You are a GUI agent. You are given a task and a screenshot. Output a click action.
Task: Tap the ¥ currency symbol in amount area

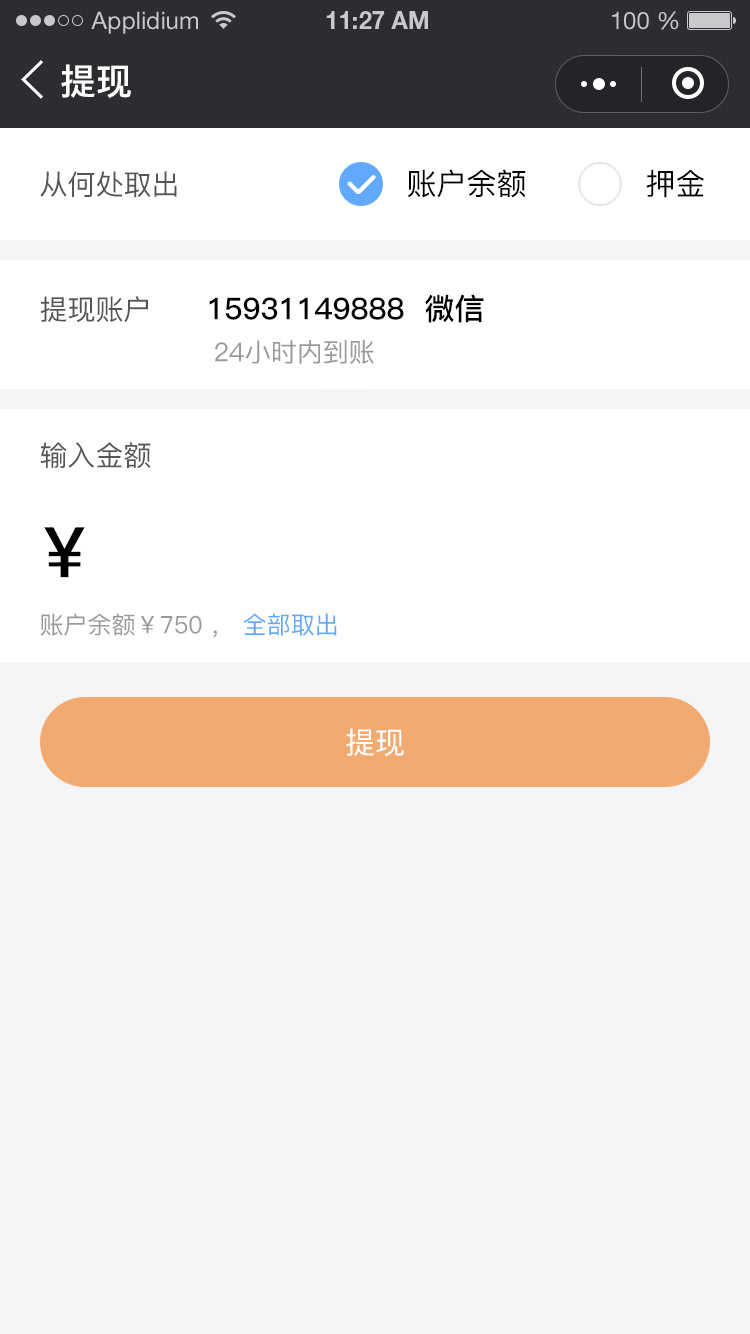point(64,550)
